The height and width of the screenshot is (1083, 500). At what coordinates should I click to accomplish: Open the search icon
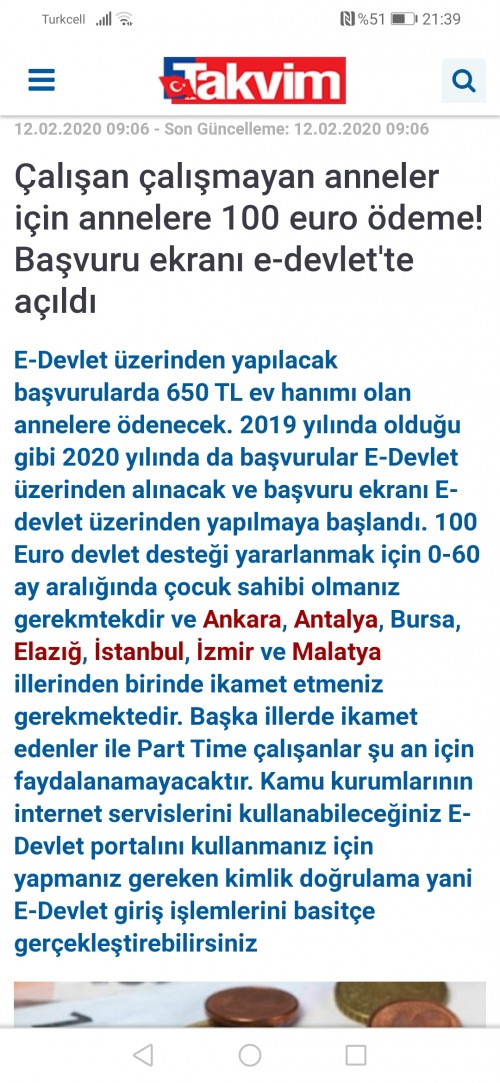coord(463,81)
